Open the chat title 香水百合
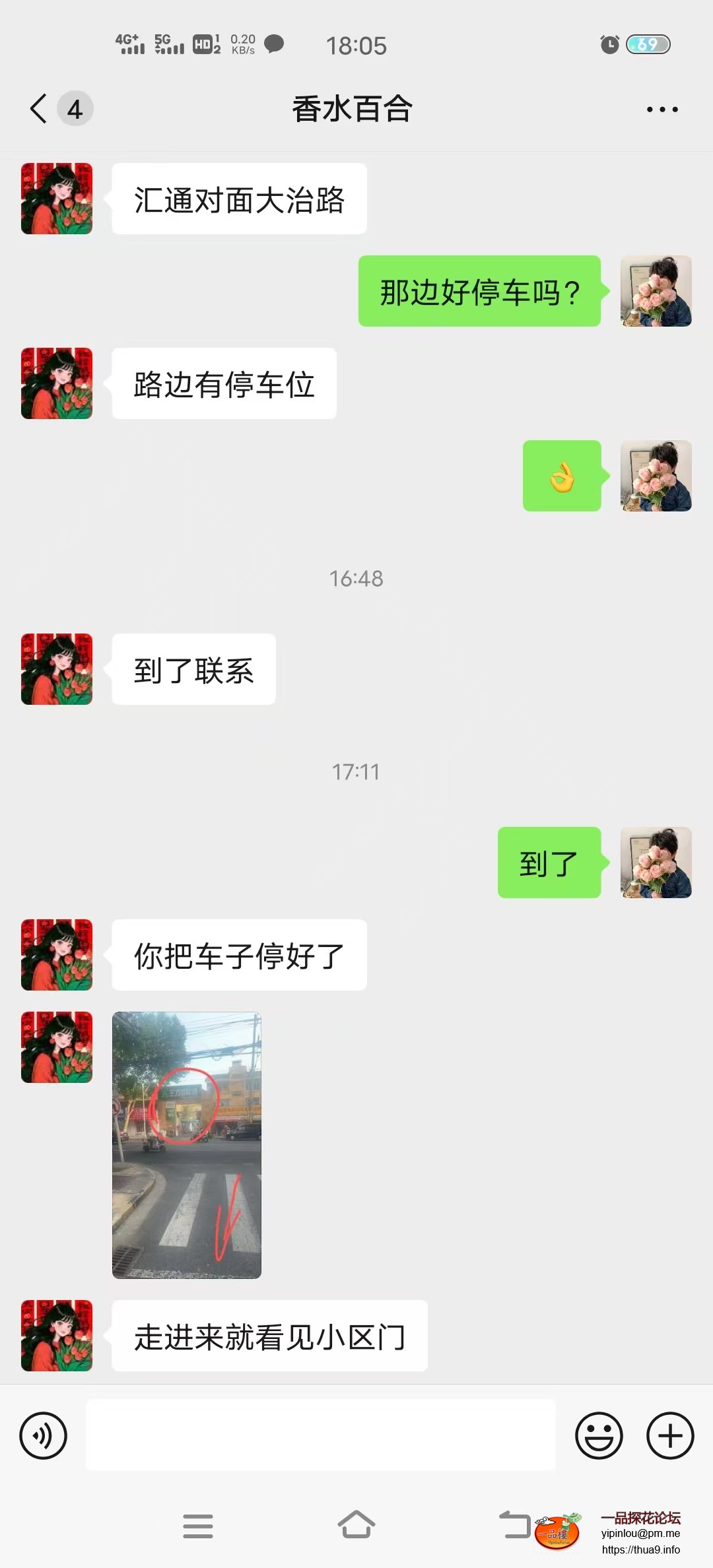 pyautogui.click(x=351, y=109)
